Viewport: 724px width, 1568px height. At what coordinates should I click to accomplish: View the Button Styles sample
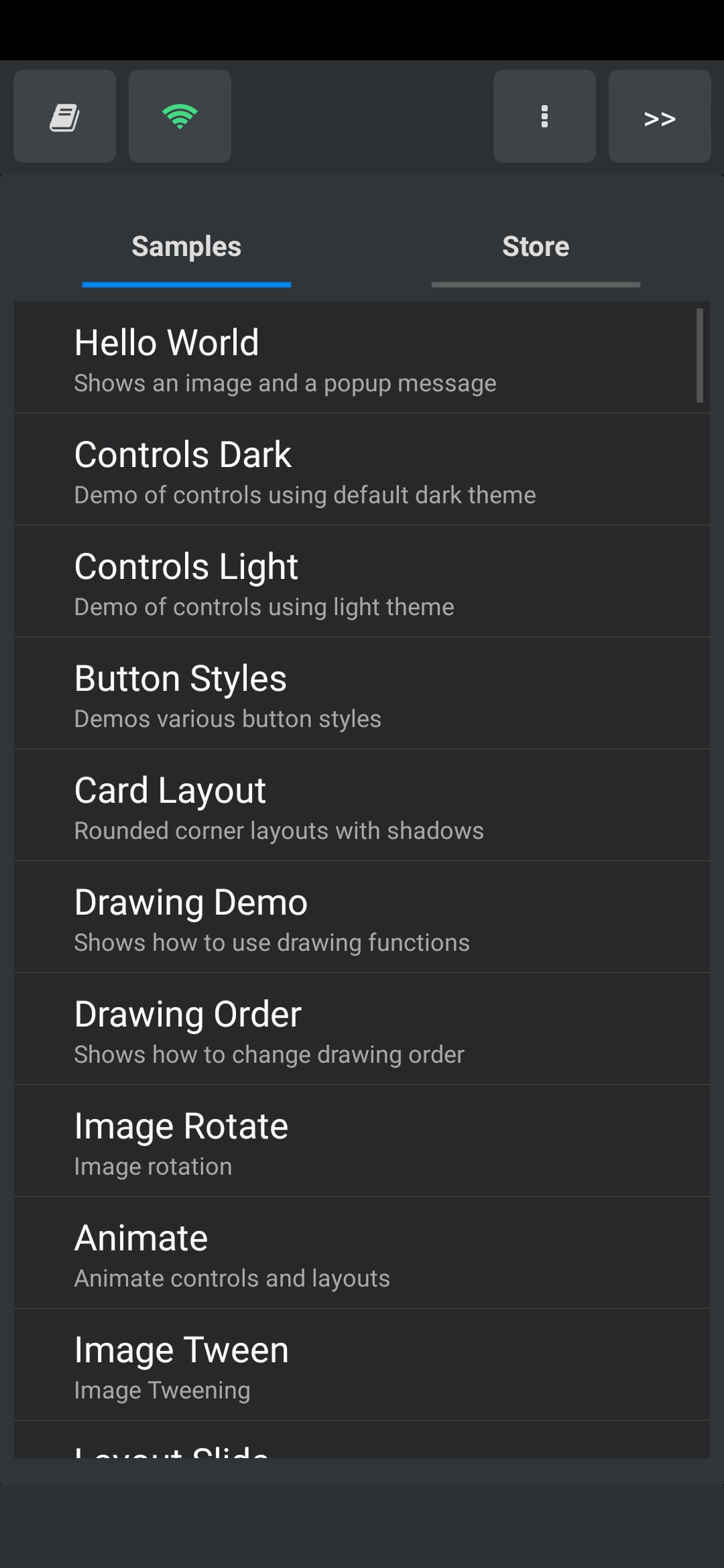tap(362, 692)
